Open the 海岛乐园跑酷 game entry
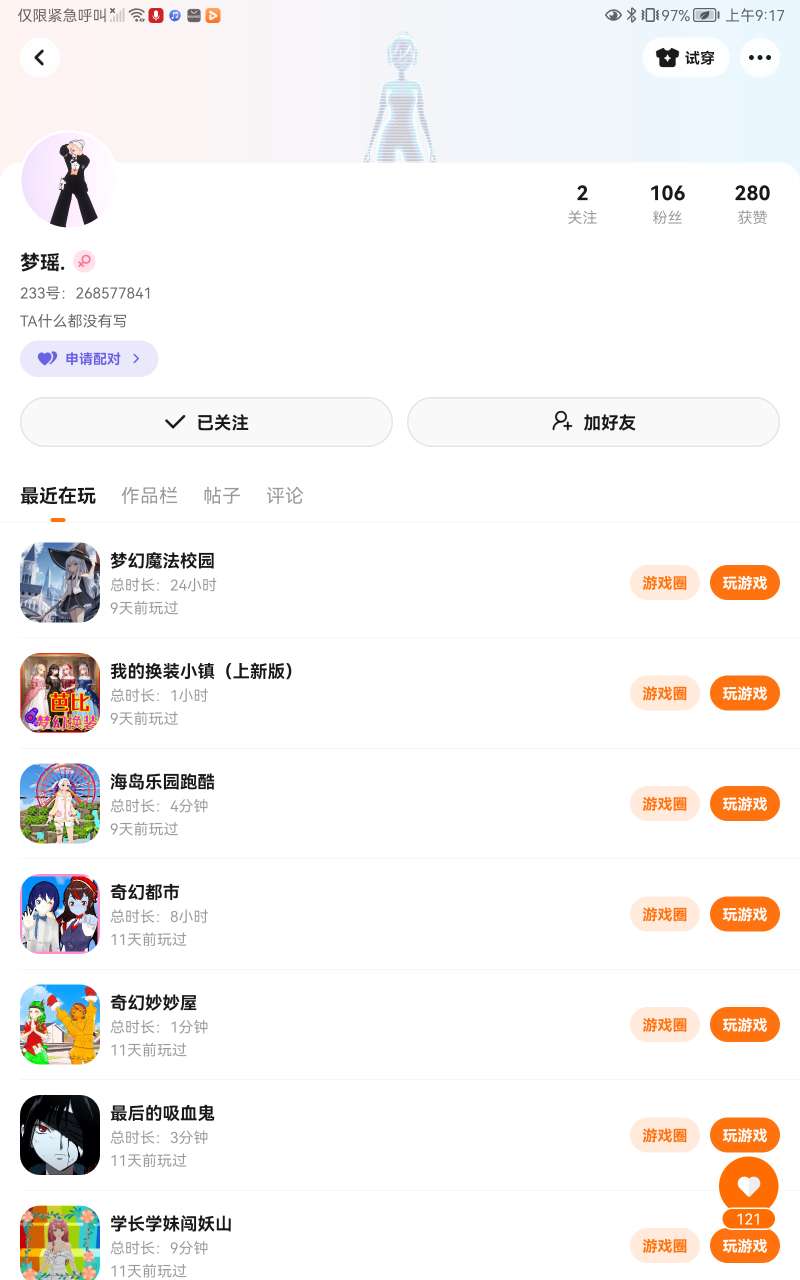The height and width of the screenshot is (1280, 800). point(162,782)
